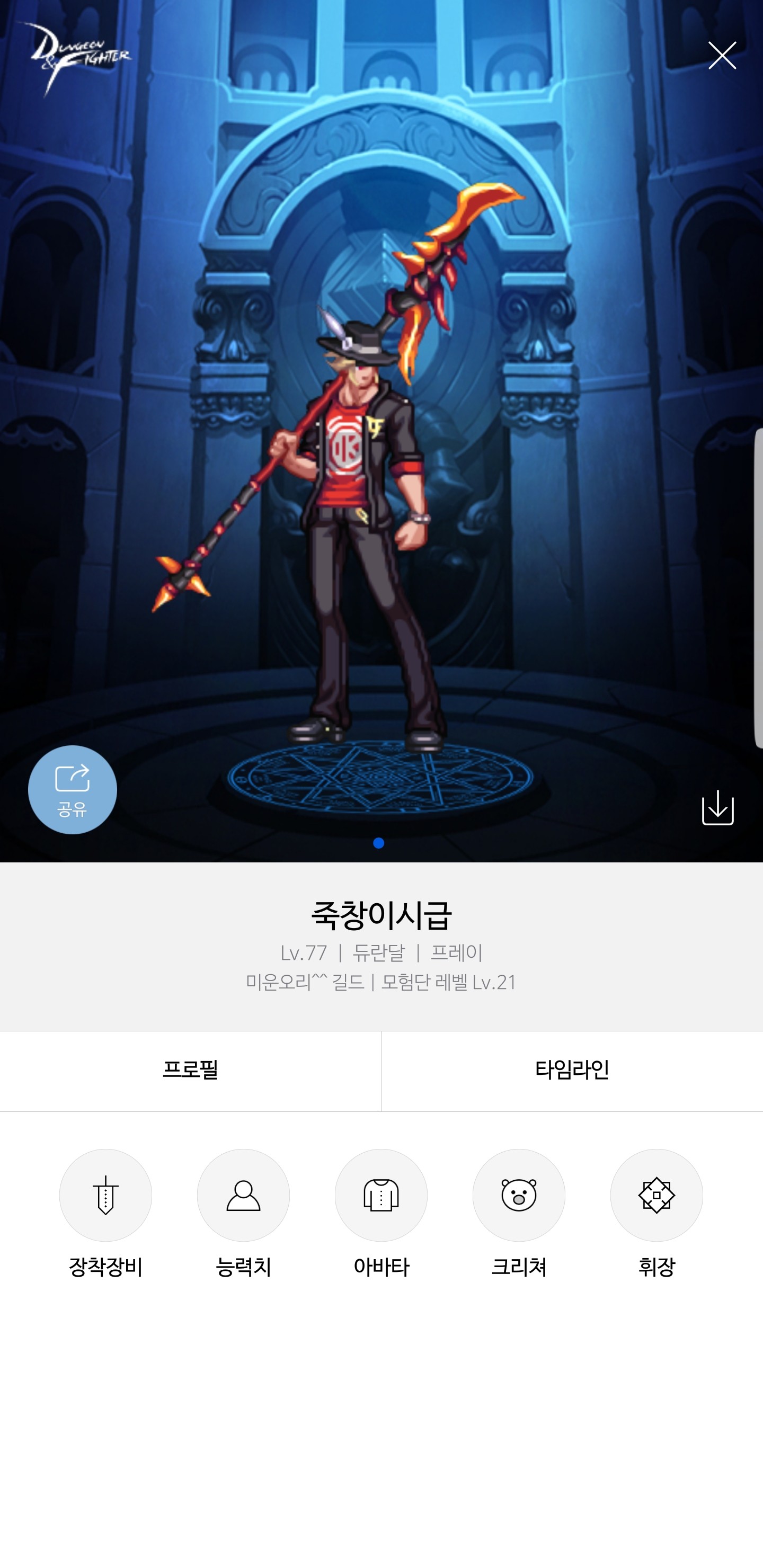Screen dimensions: 763x1568
Task: Switch to the 프로필 tab
Action: pyautogui.click(x=191, y=1071)
